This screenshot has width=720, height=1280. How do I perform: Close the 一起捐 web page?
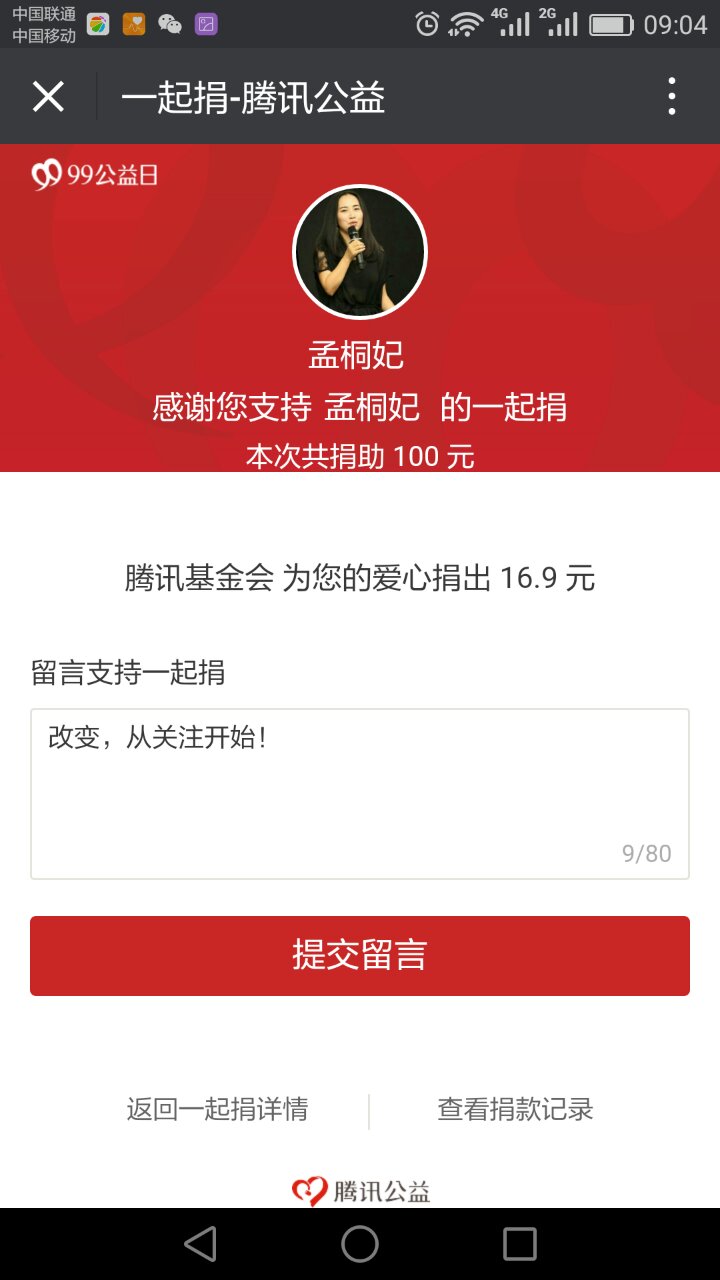coord(48,97)
